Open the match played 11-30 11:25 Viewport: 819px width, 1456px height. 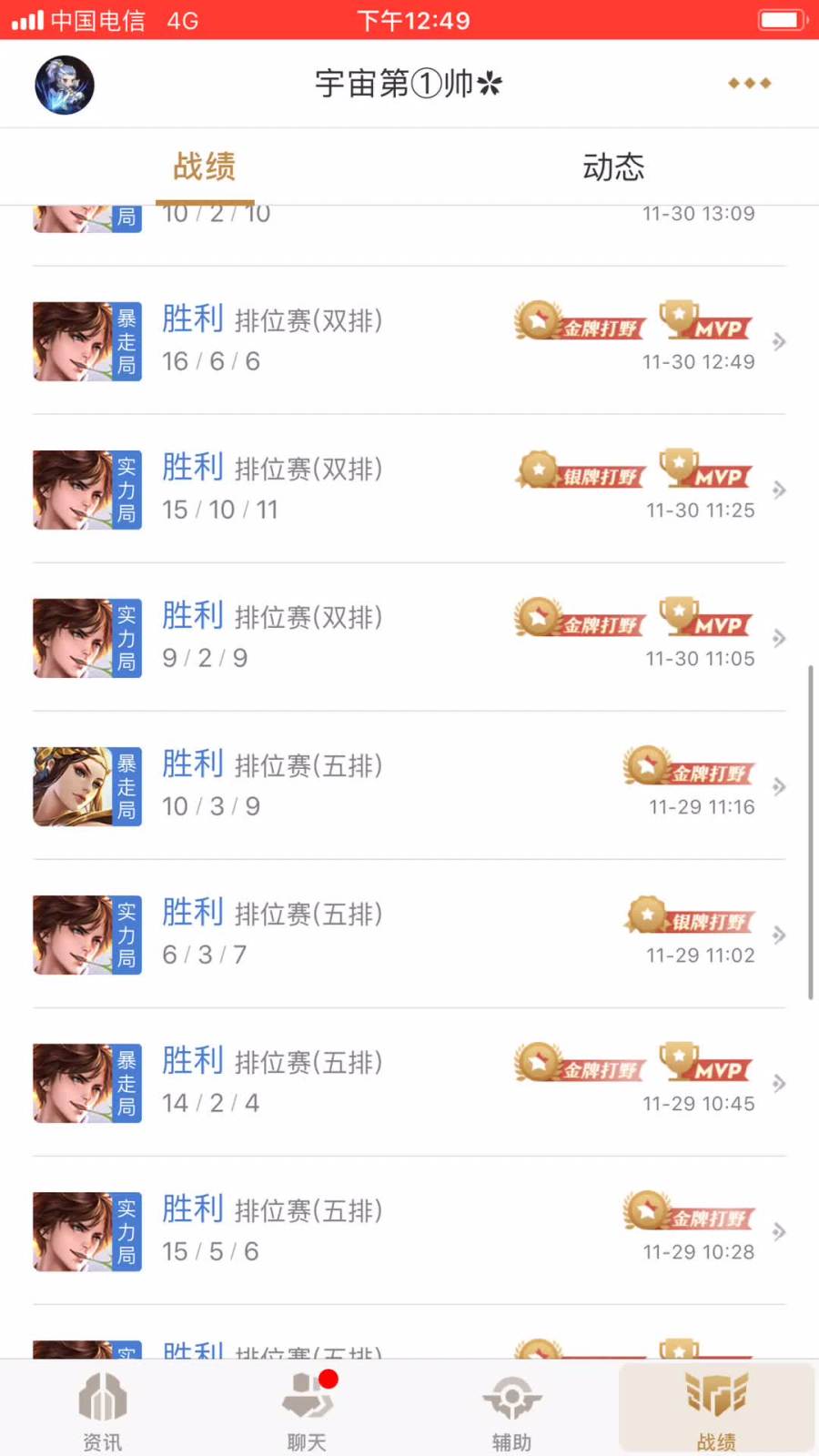click(409, 490)
